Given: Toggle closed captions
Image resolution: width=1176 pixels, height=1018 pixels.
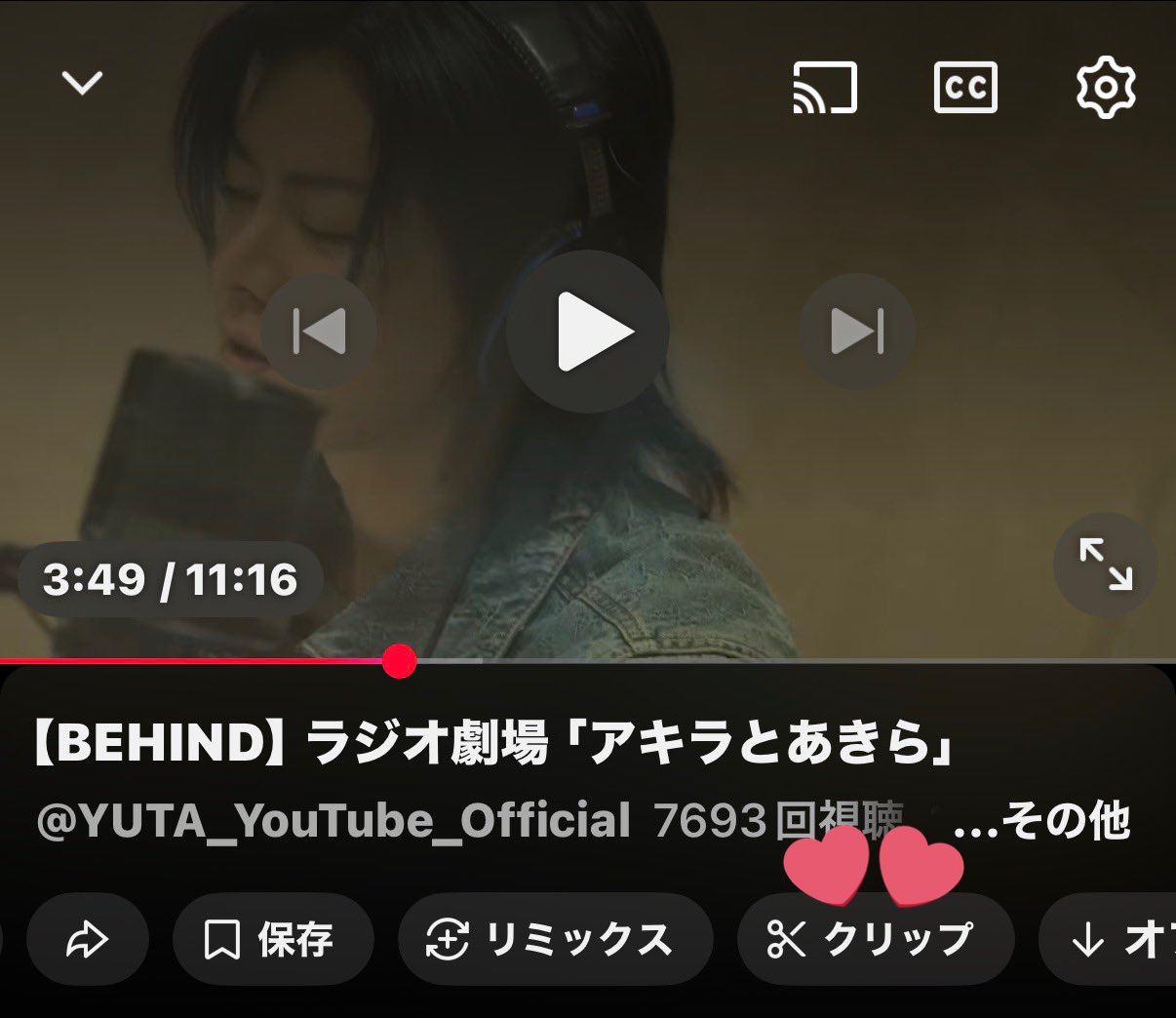Looking at the screenshot, I should pyautogui.click(x=965, y=88).
